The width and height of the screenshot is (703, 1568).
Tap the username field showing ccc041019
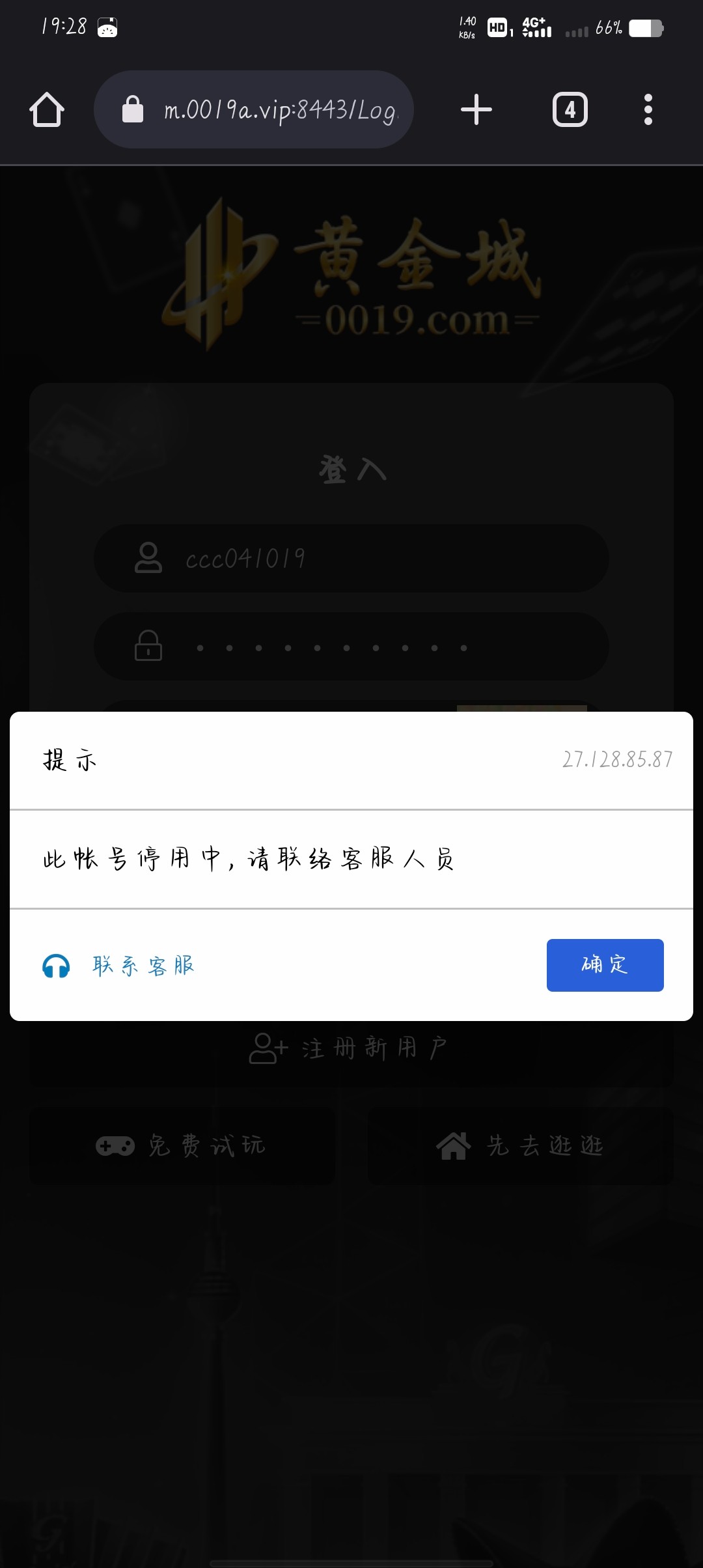[351, 559]
